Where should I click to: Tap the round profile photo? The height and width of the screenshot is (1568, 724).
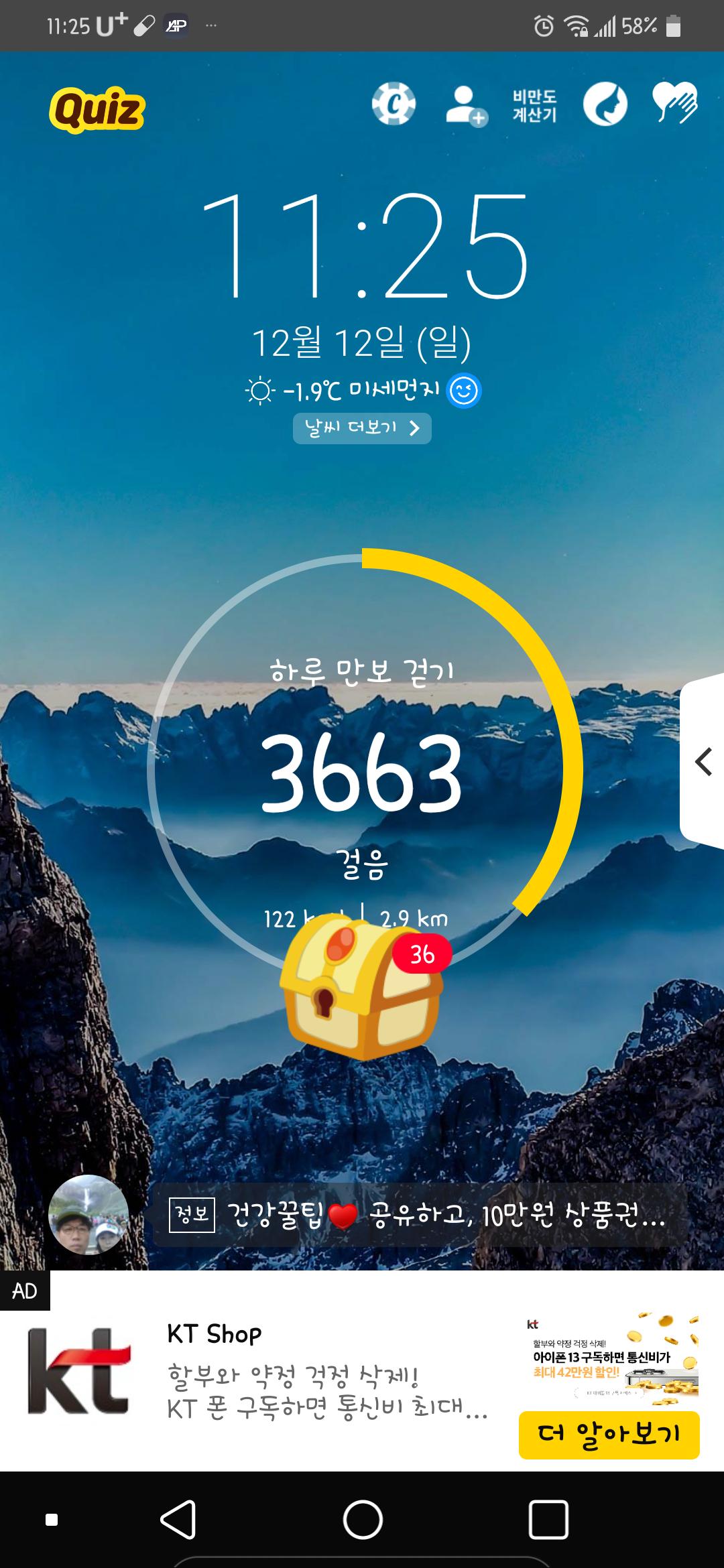click(88, 1214)
